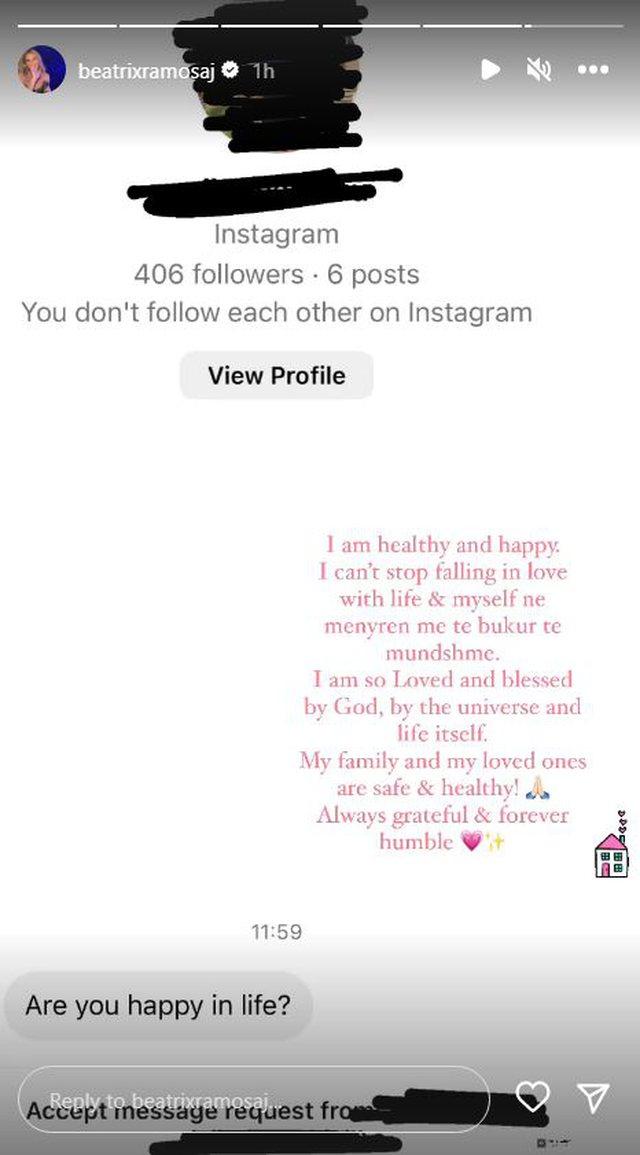This screenshot has width=640, height=1155.
Task: Open beatrixramosaj's profile picture
Action: 41,69
